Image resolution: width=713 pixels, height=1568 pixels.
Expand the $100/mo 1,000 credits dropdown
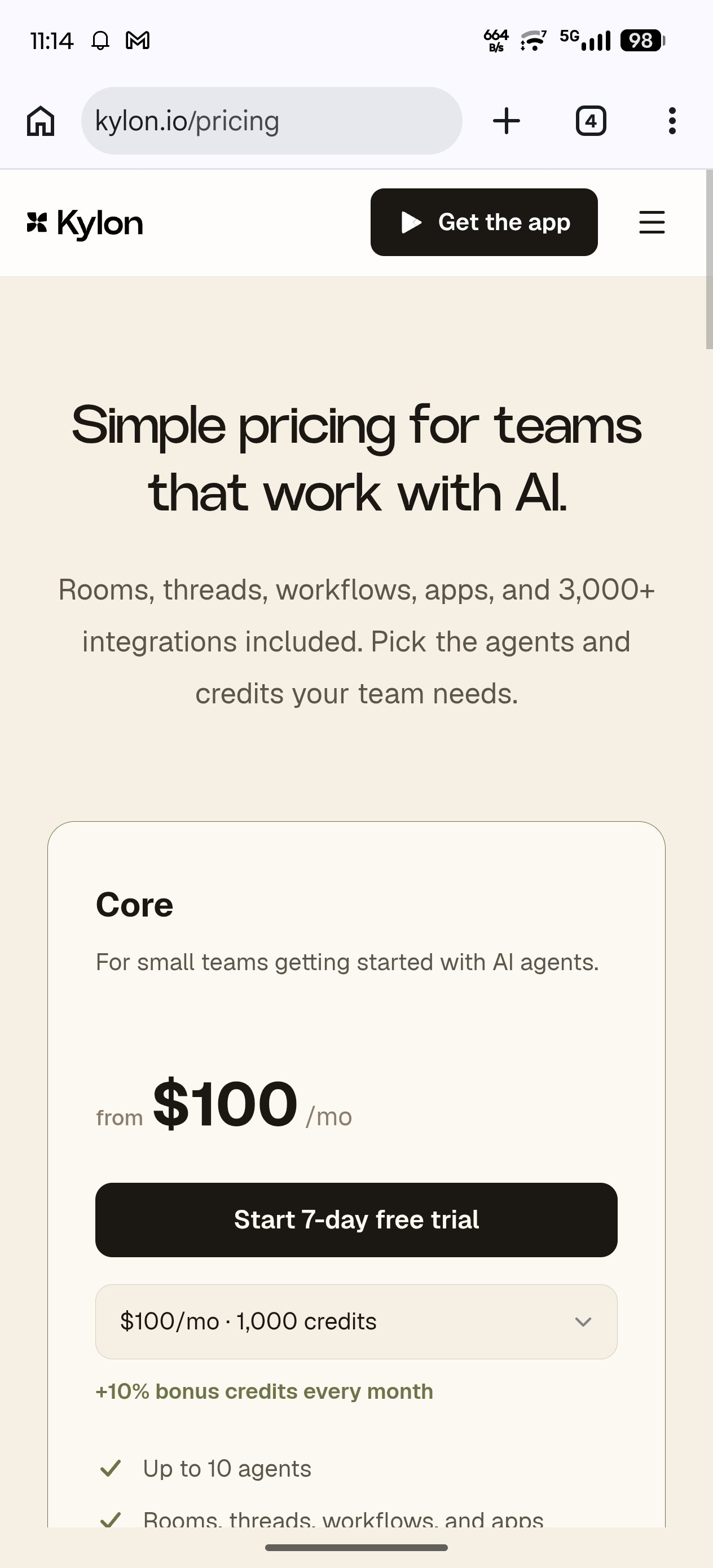click(356, 1322)
